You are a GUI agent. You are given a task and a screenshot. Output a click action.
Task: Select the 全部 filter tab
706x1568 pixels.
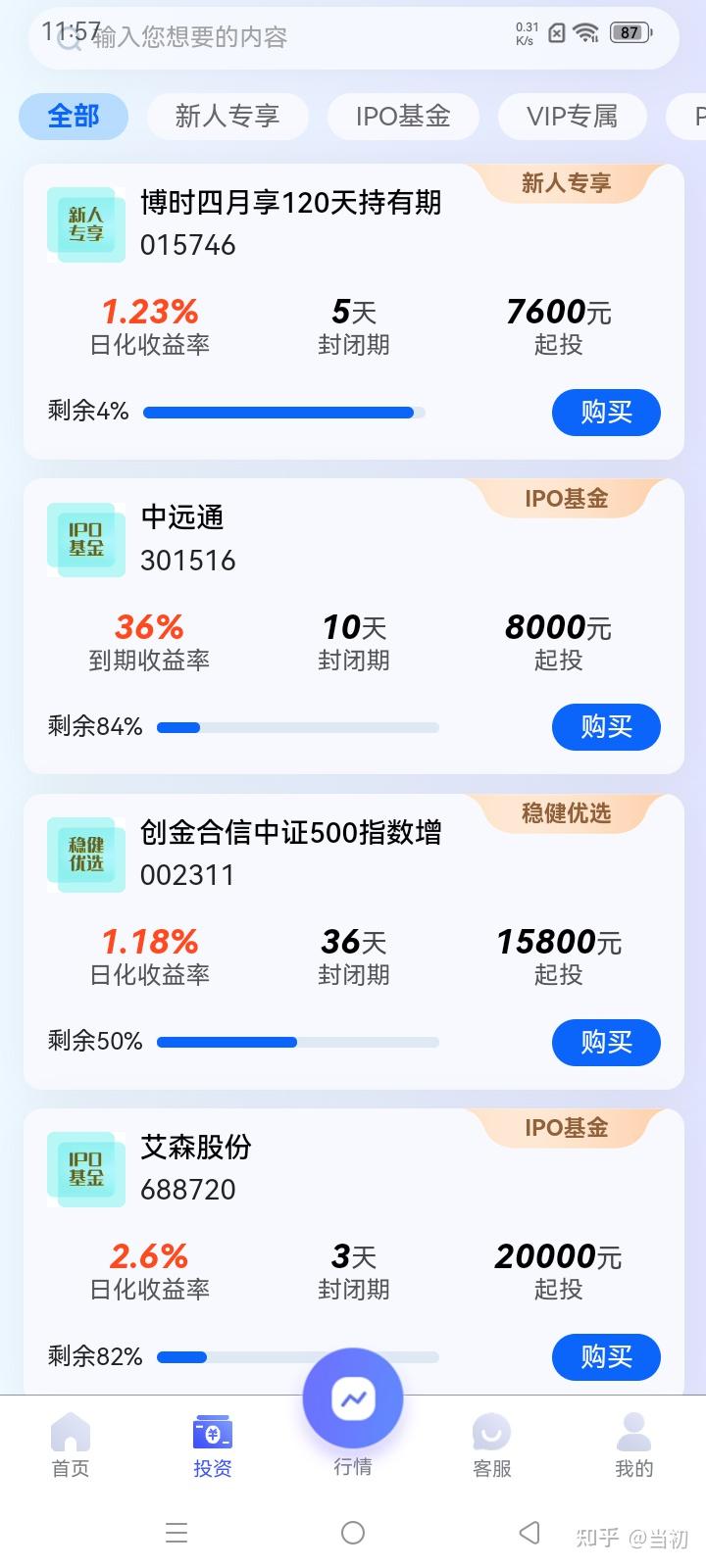[x=73, y=117]
